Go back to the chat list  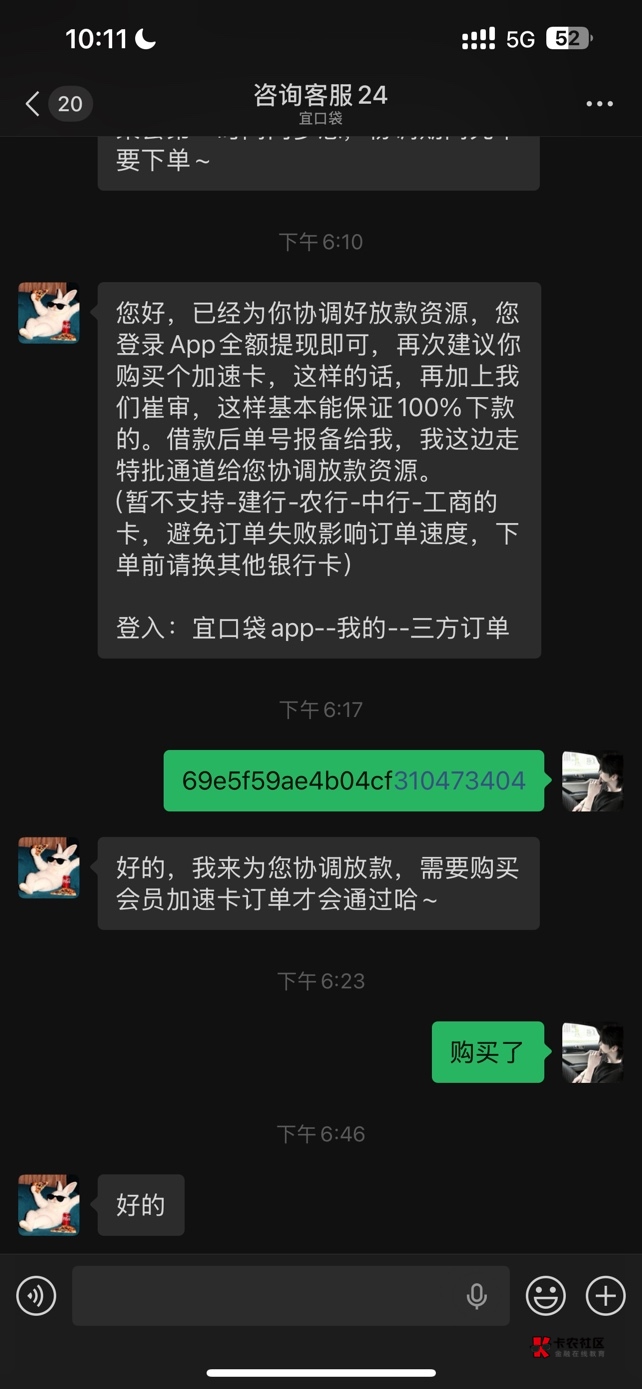point(34,103)
